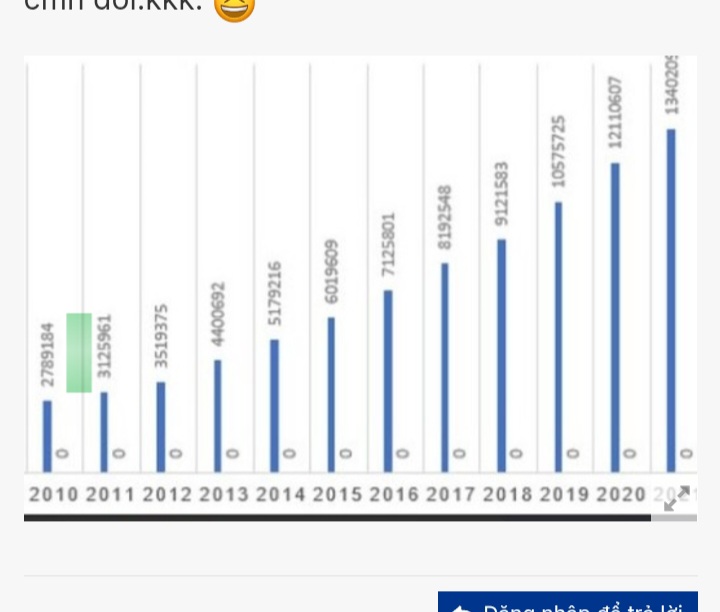
Task: Expand the chart image to fullscreen
Action: click(x=677, y=497)
